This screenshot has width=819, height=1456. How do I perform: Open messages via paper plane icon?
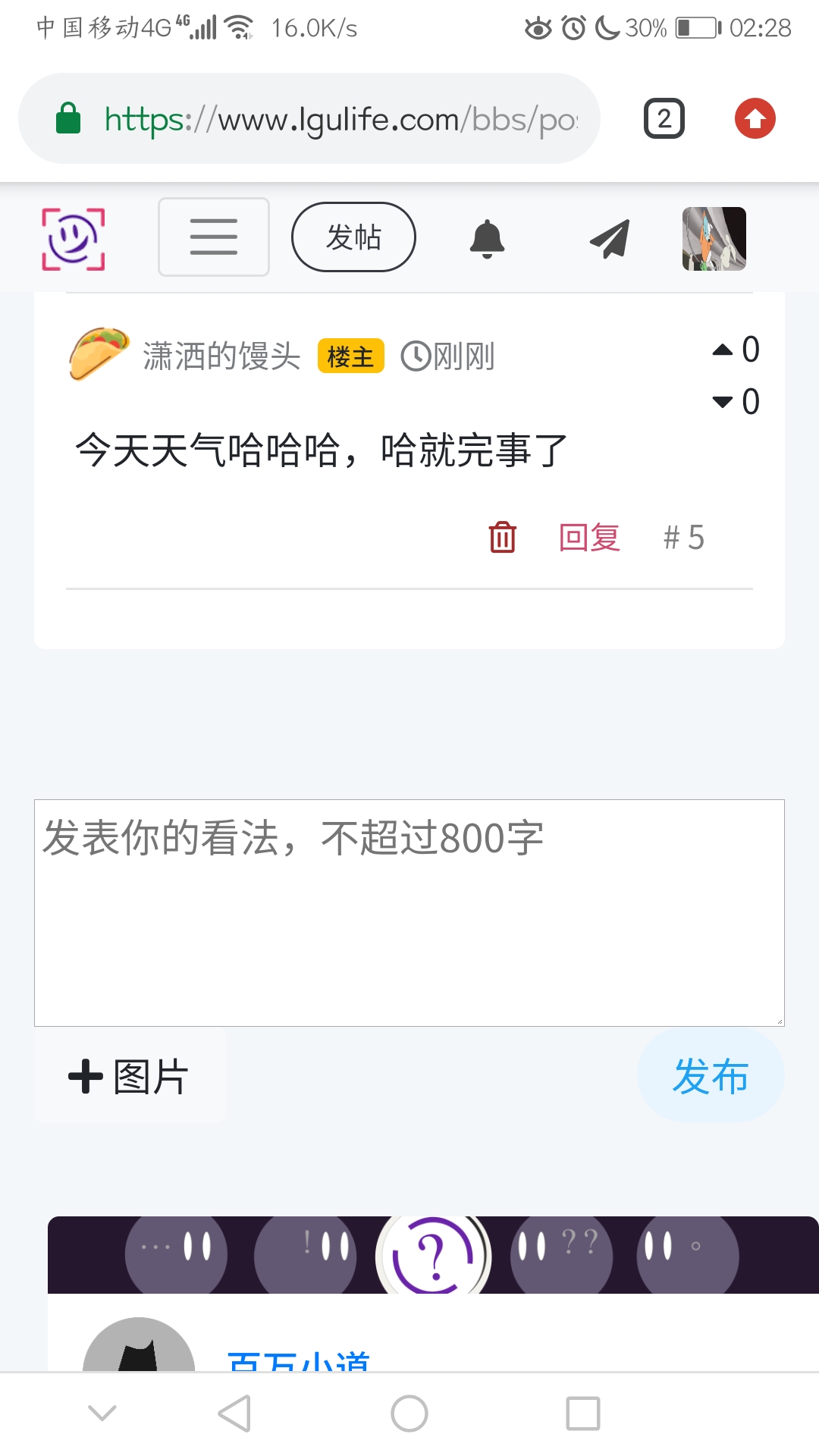click(610, 239)
